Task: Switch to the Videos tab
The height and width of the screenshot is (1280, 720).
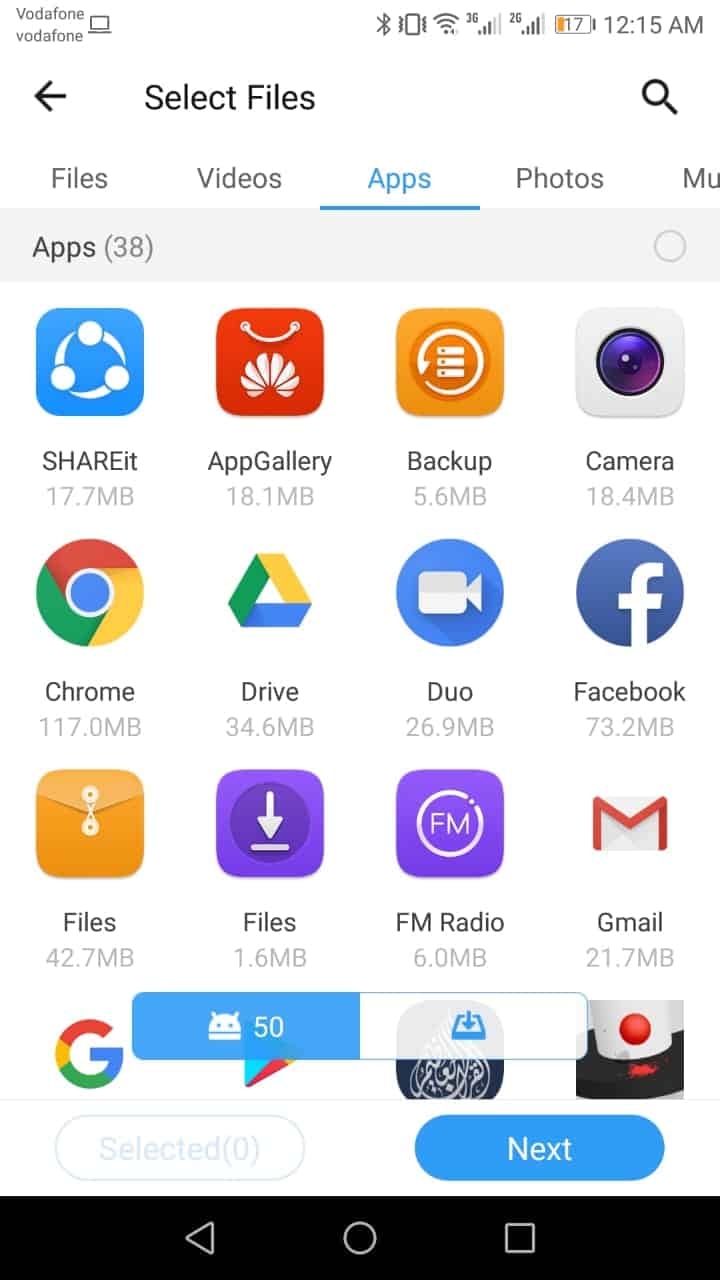Action: [x=239, y=179]
